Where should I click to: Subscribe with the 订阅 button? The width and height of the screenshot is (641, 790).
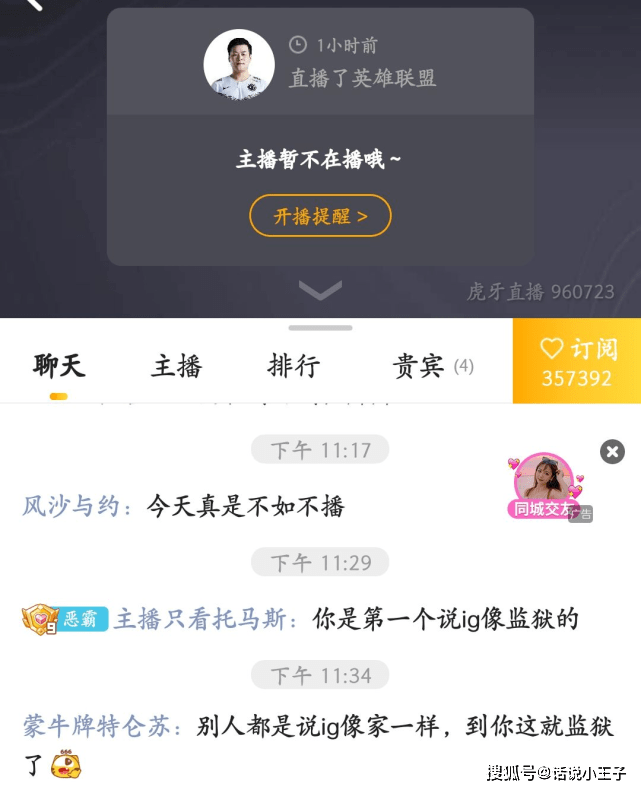(x=577, y=361)
